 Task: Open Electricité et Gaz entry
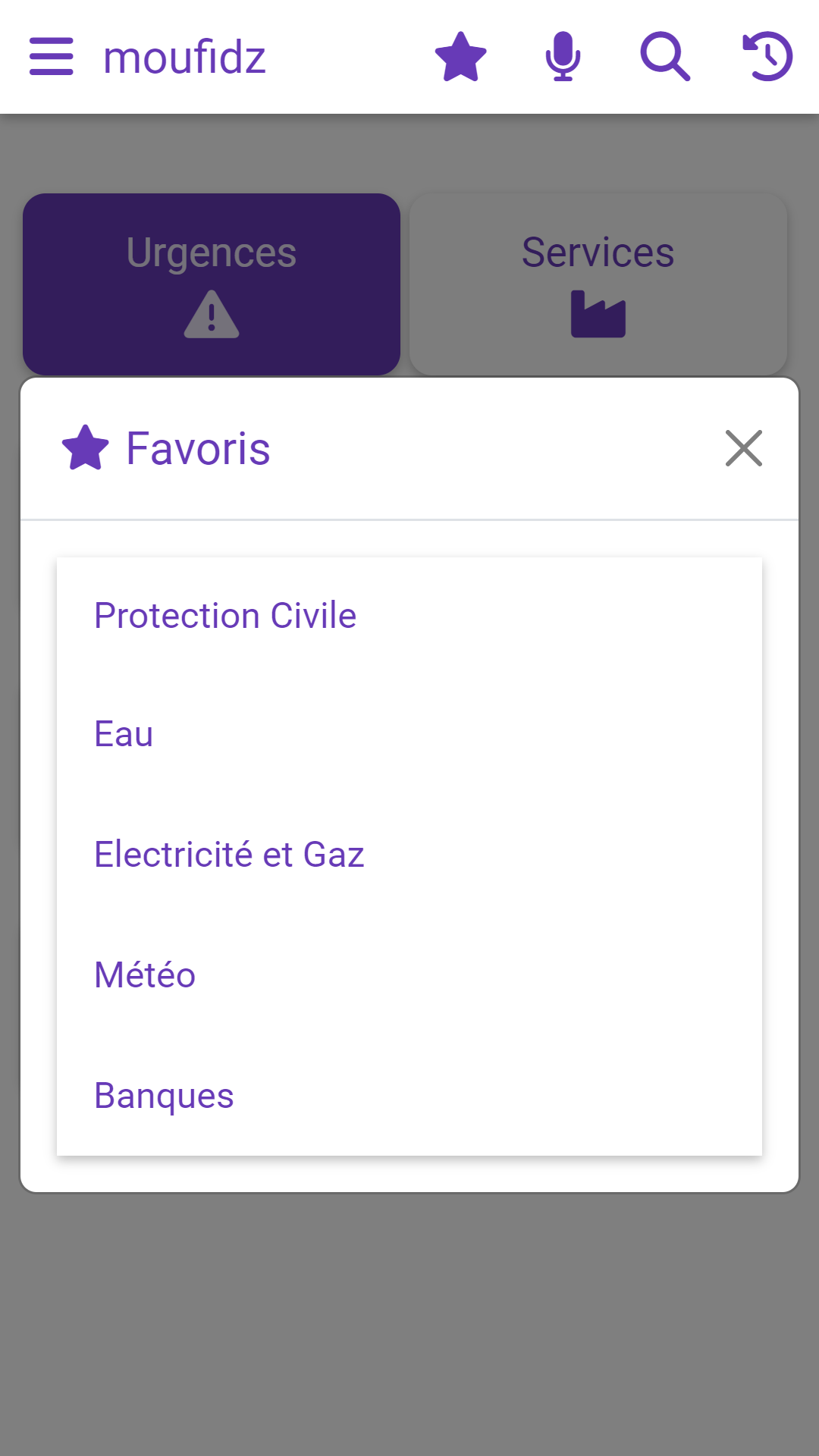228,854
